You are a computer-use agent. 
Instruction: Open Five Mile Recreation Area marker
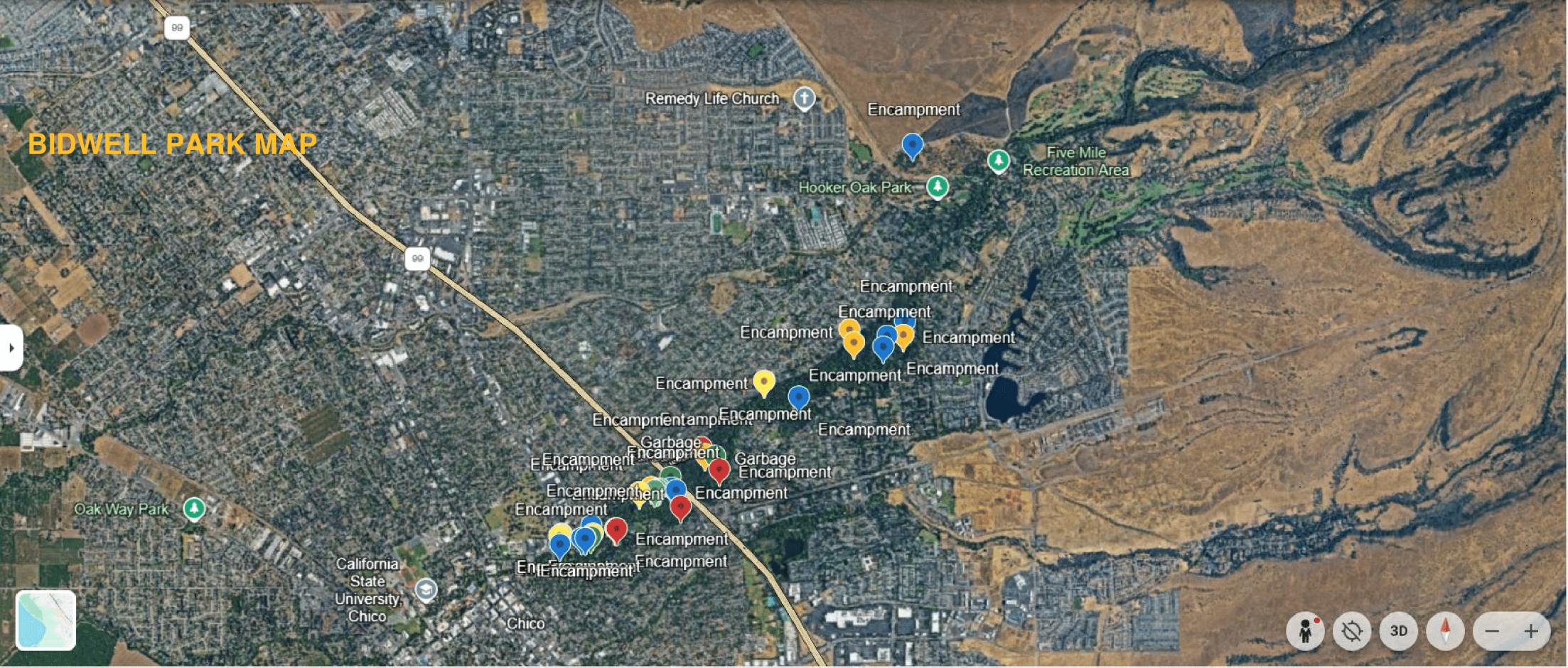point(999,161)
